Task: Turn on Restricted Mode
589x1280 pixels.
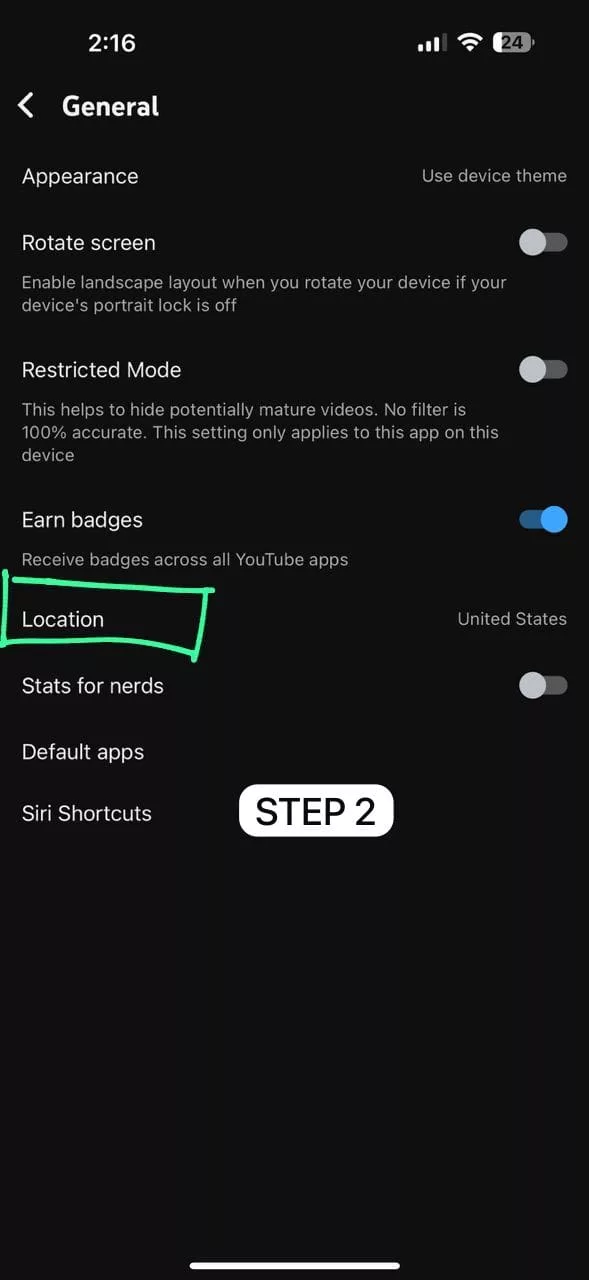Action: (x=543, y=370)
